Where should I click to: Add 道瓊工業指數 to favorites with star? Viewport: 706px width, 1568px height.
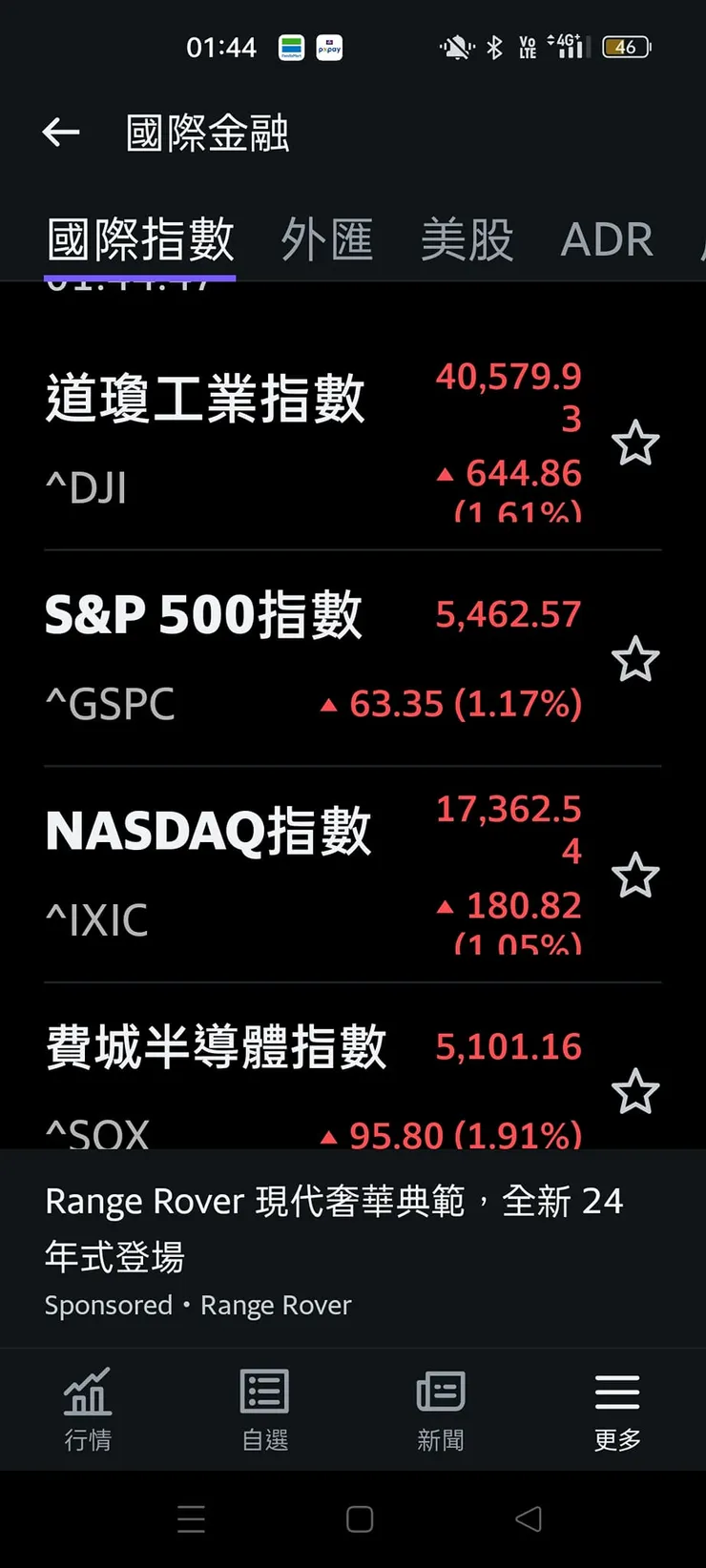click(x=634, y=444)
